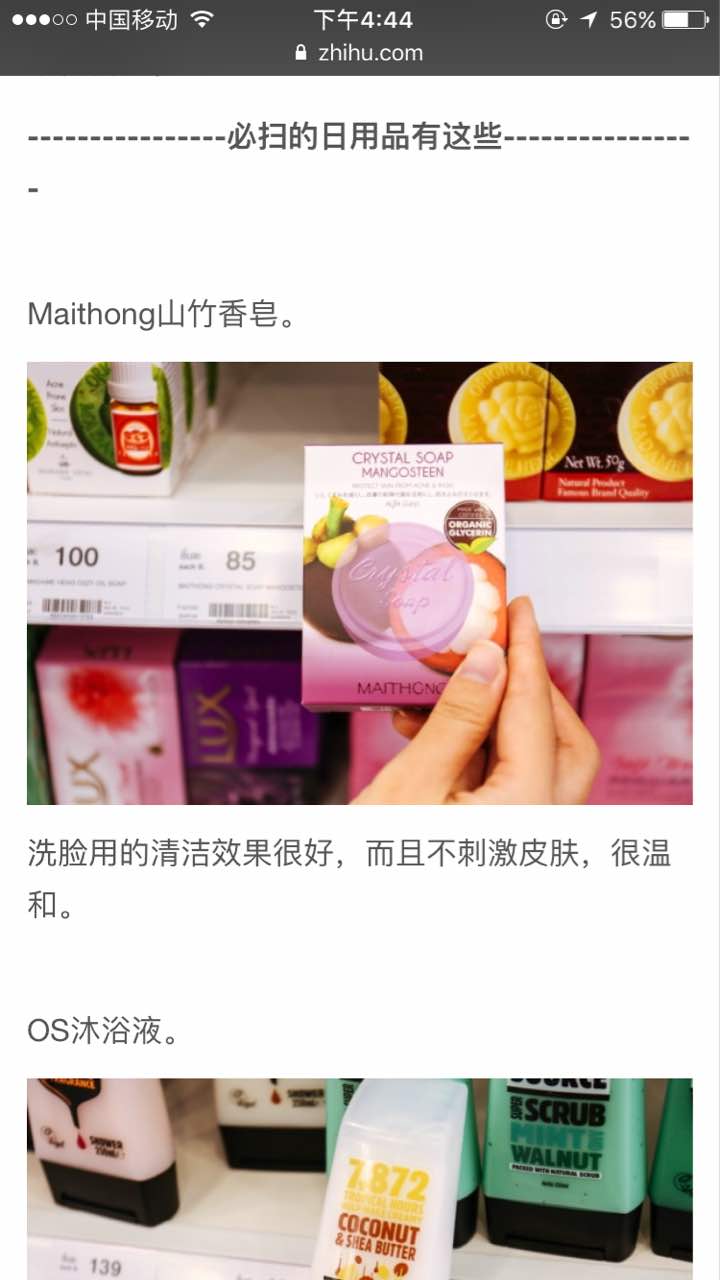View the OS shower gel photo
The width and height of the screenshot is (720, 1280).
point(360,1180)
